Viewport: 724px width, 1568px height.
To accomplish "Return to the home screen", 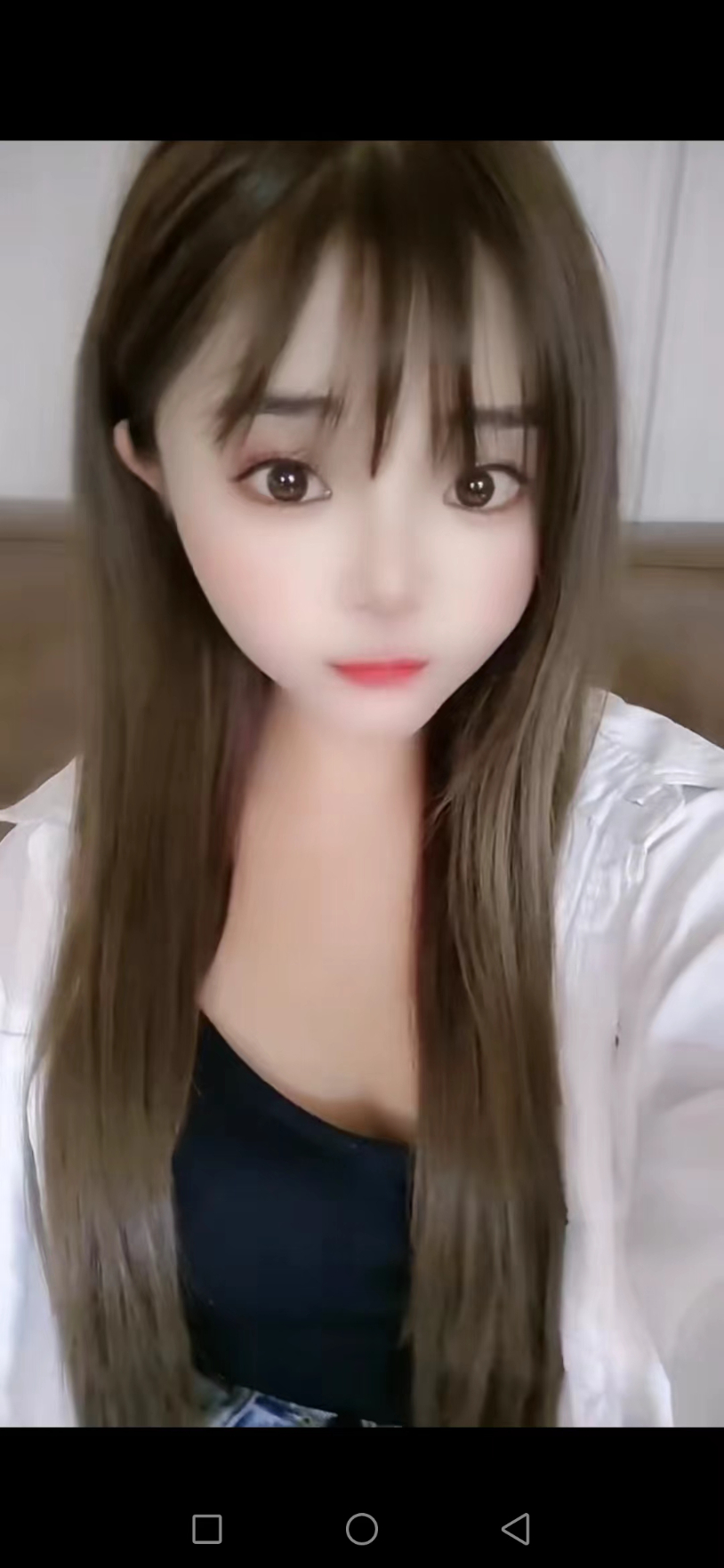I will (x=362, y=1528).
